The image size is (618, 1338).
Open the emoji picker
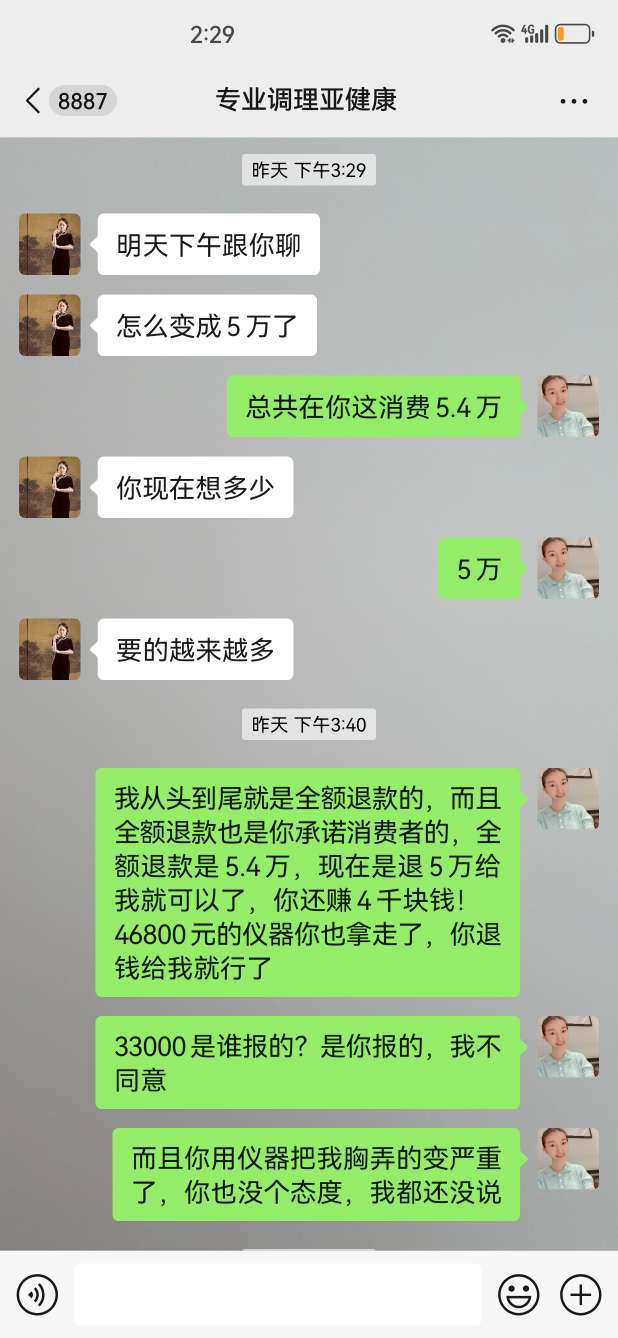519,1295
